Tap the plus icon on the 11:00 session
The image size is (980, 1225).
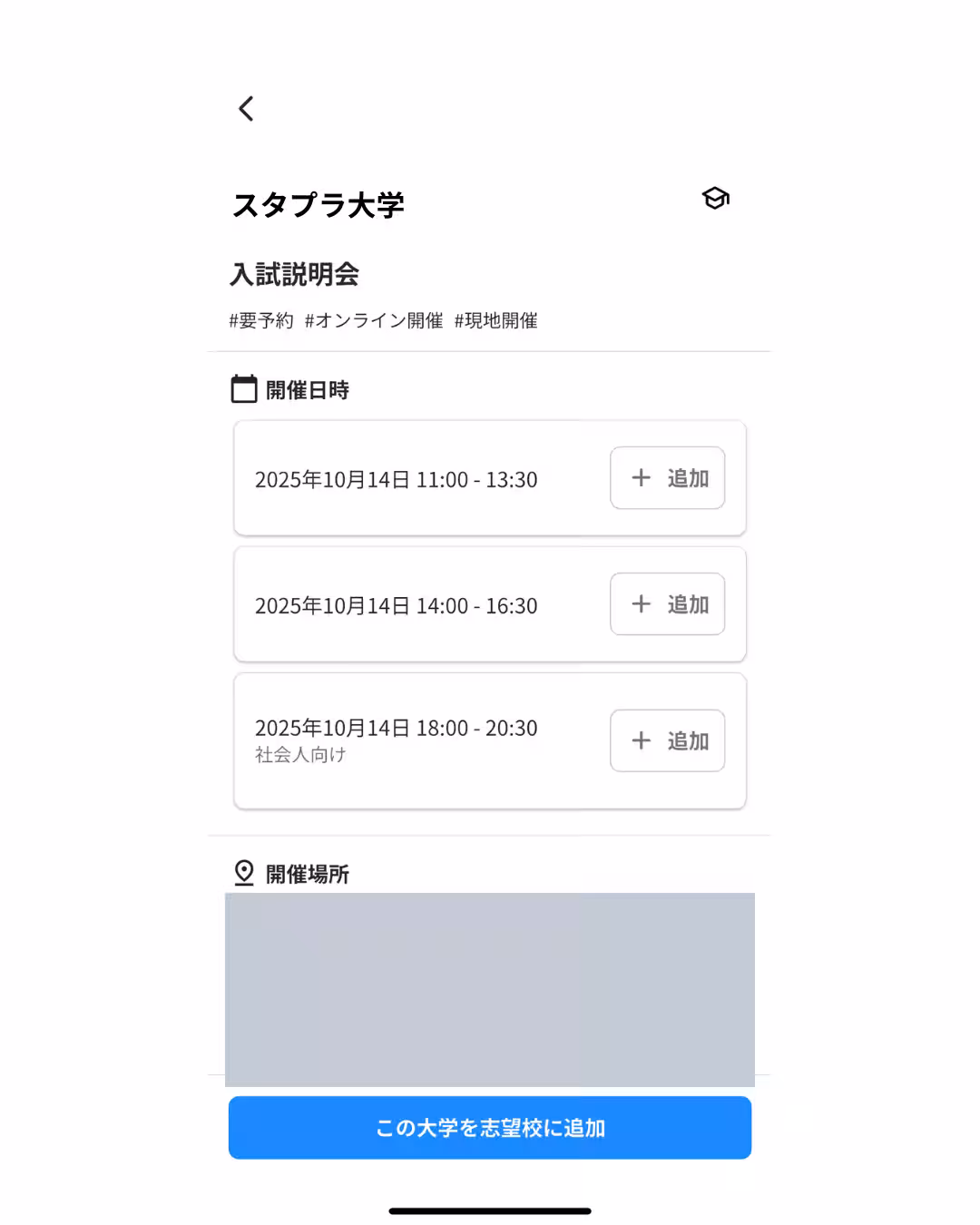point(642,478)
